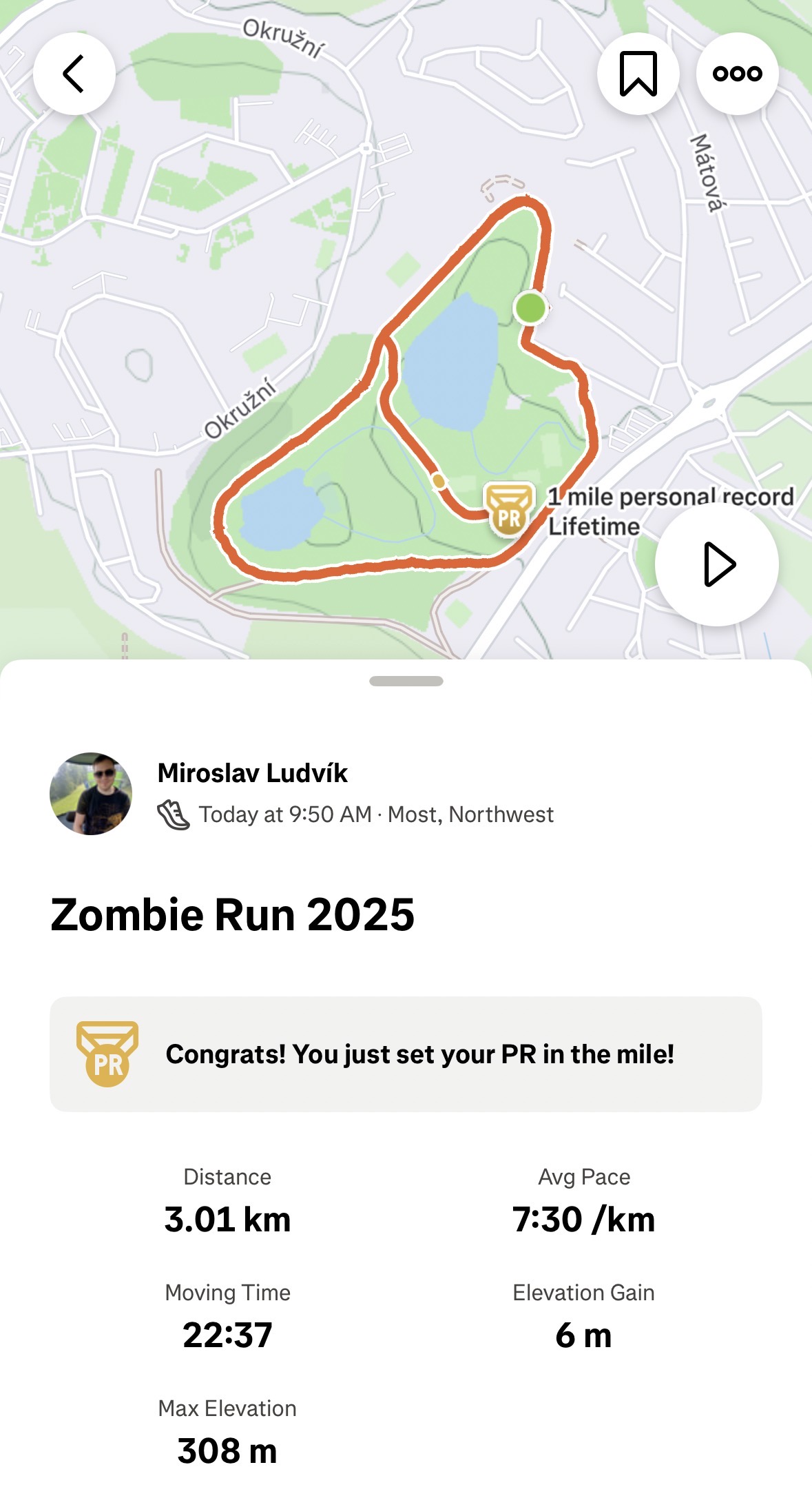This screenshot has height=1507, width=812.
Task: Open the mile PR congratulations banner
Action: (406, 1054)
